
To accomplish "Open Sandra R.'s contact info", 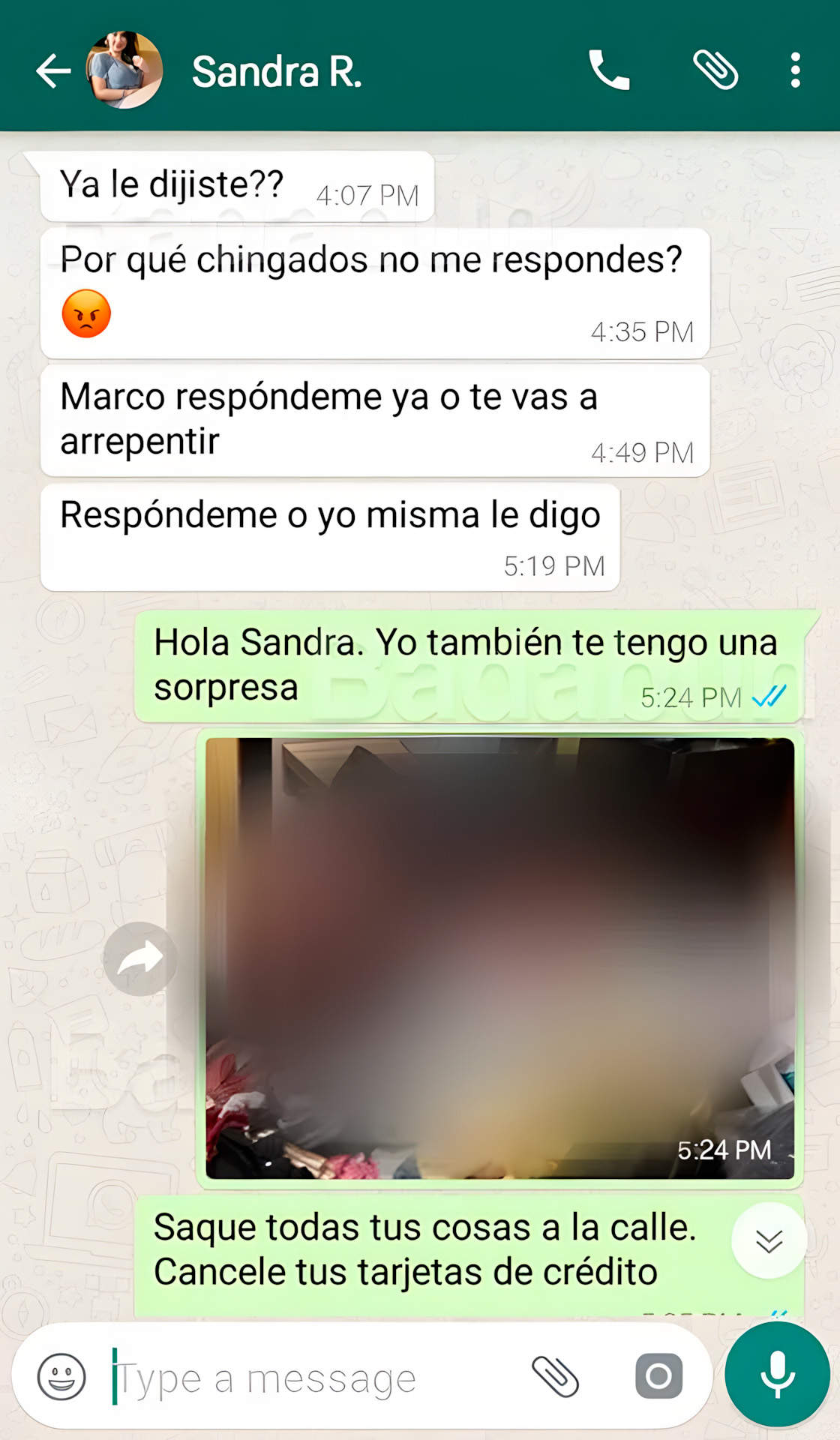I will [x=277, y=72].
